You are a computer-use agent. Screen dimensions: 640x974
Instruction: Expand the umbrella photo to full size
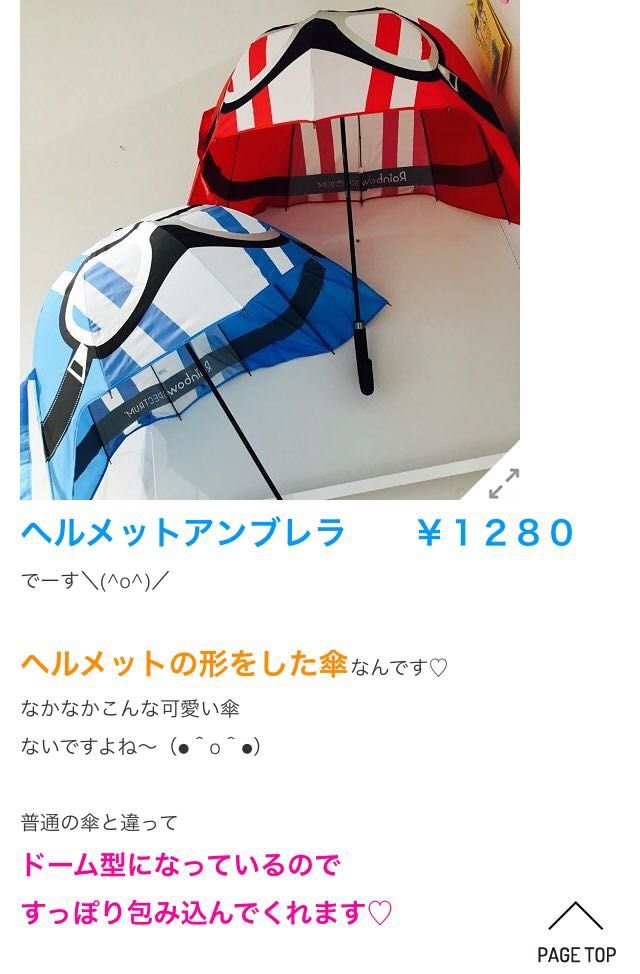tap(503, 483)
